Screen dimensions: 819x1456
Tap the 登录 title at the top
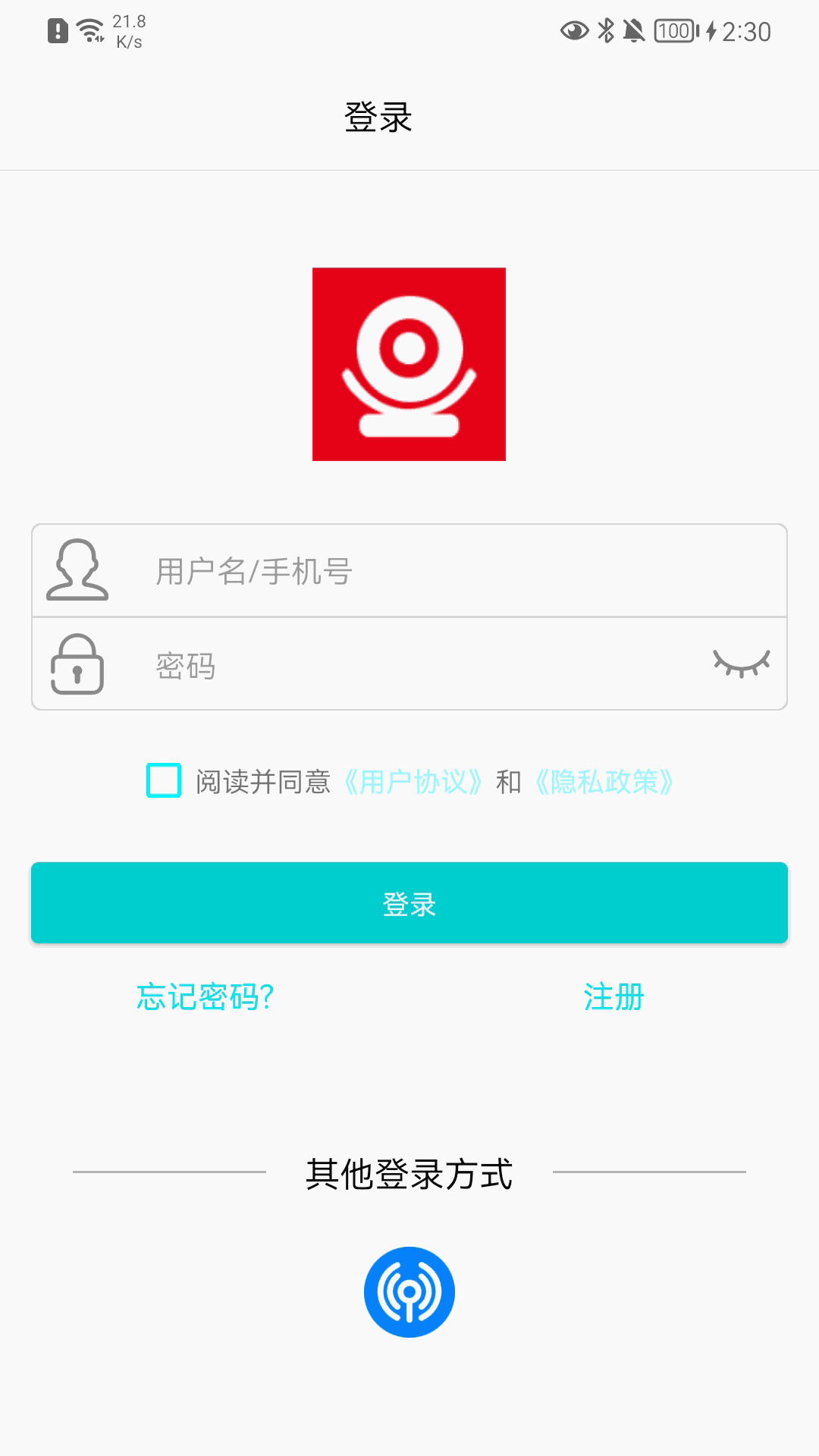[x=379, y=118]
